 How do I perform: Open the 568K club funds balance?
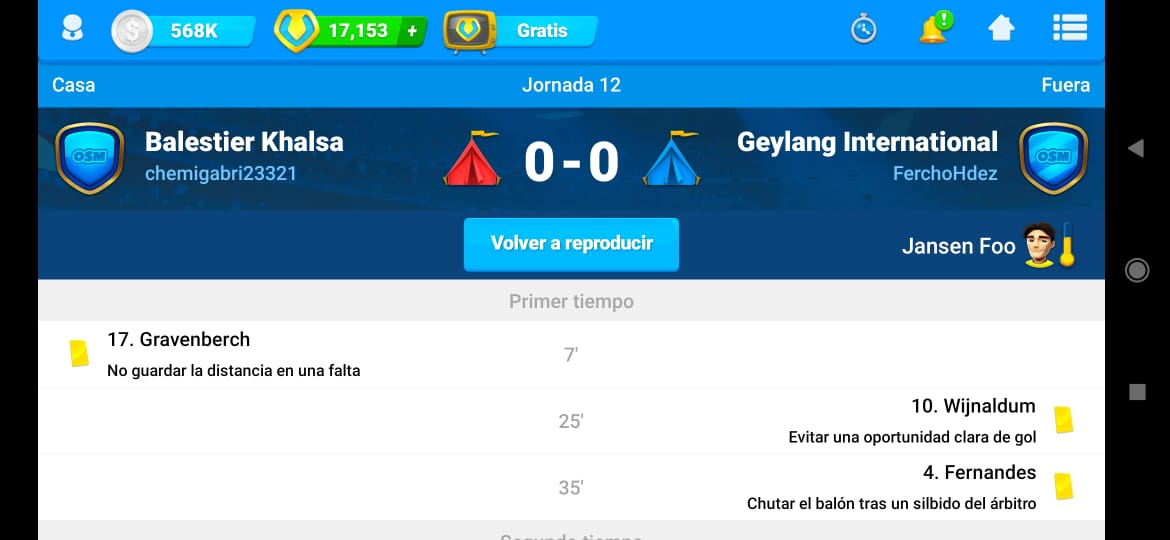(x=183, y=31)
